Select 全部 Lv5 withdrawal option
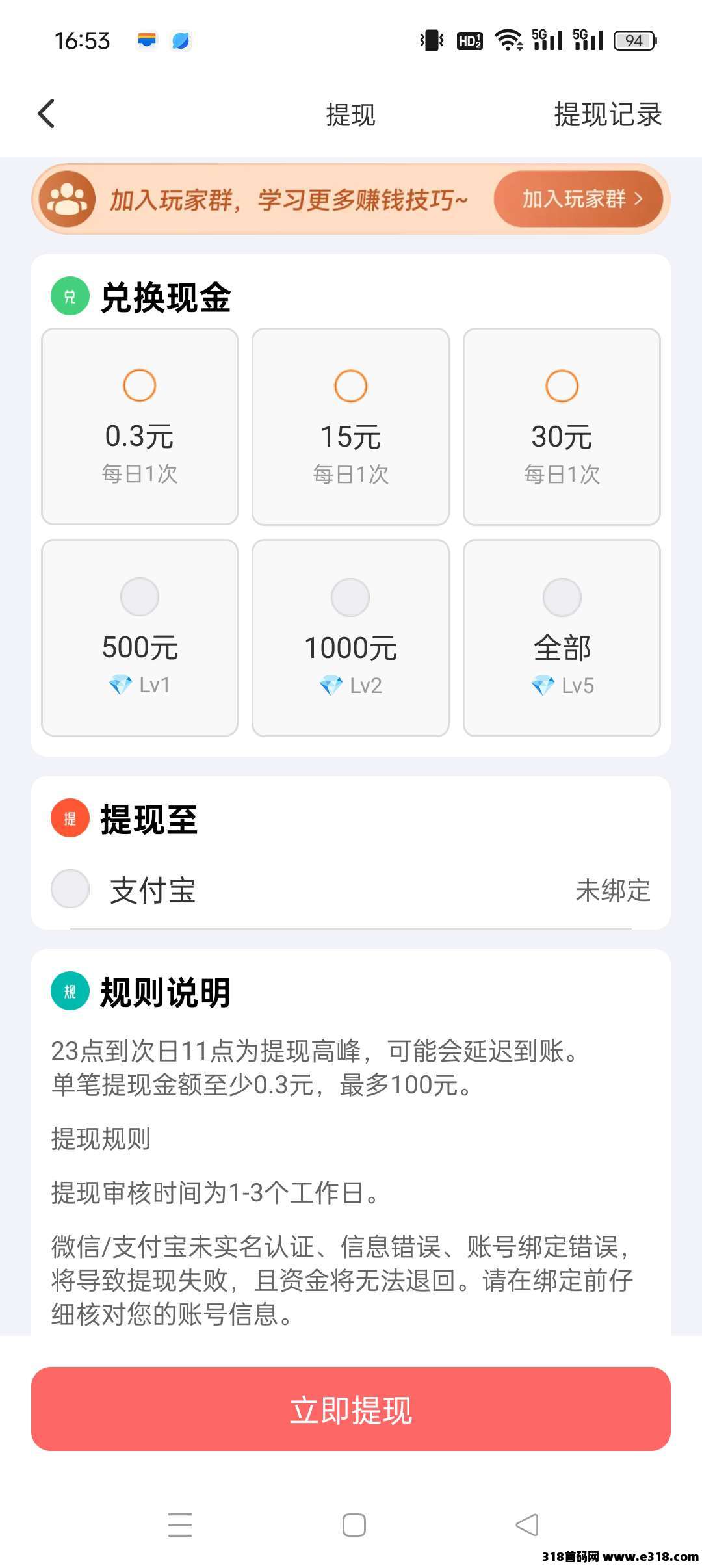 [562, 638]
